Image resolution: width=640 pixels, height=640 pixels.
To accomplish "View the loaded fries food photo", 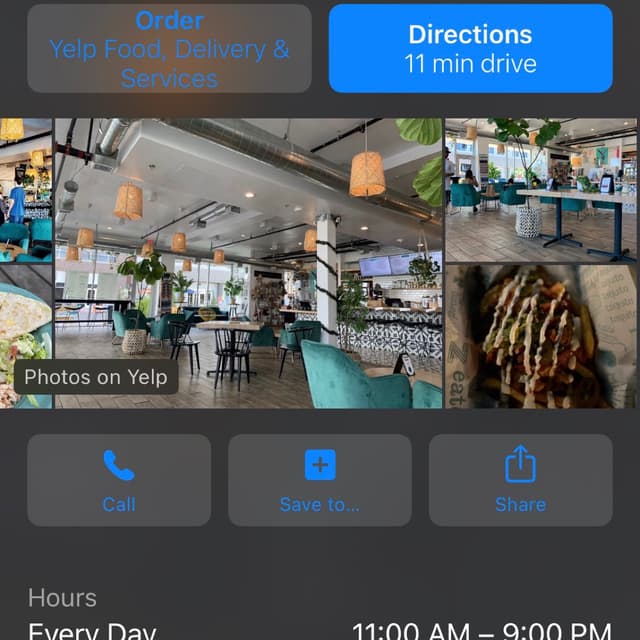I will 540,336.
